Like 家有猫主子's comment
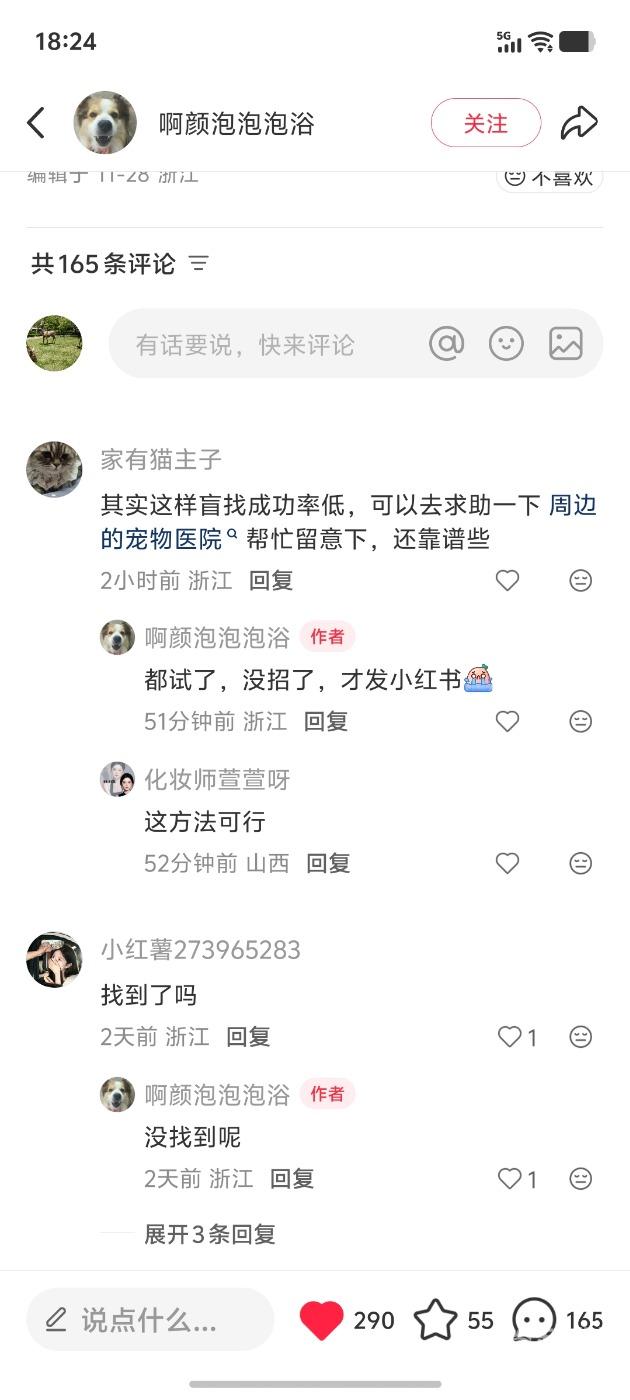Image resolution: width=630 pixels, height=1400 pixels. (508, 580)
